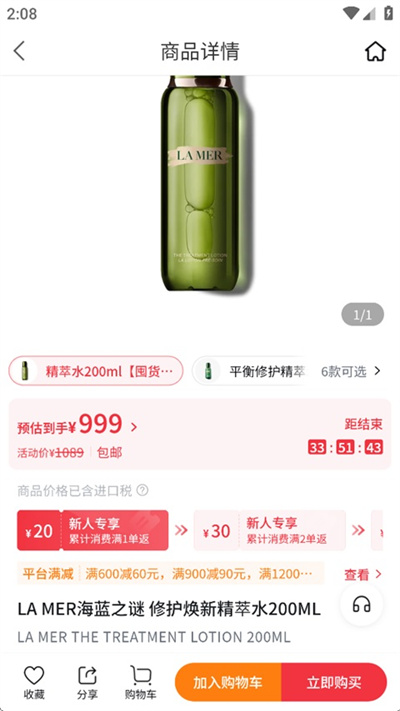Add product to 收藏 favorites
Viewport: 400px width, 711px height.
pos(34,682)
